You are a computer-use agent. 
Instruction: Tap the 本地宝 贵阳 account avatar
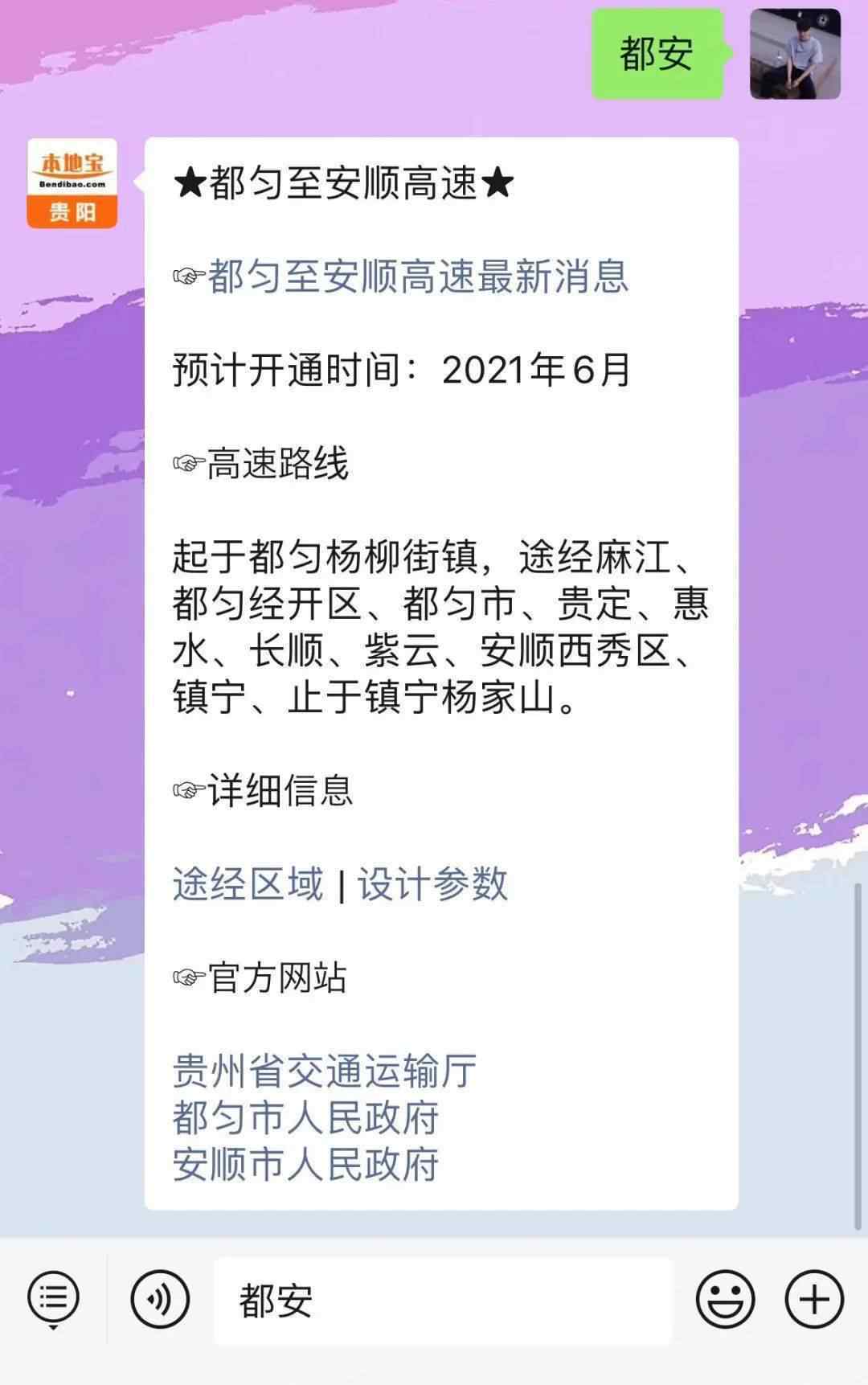[x=72, y=183]
